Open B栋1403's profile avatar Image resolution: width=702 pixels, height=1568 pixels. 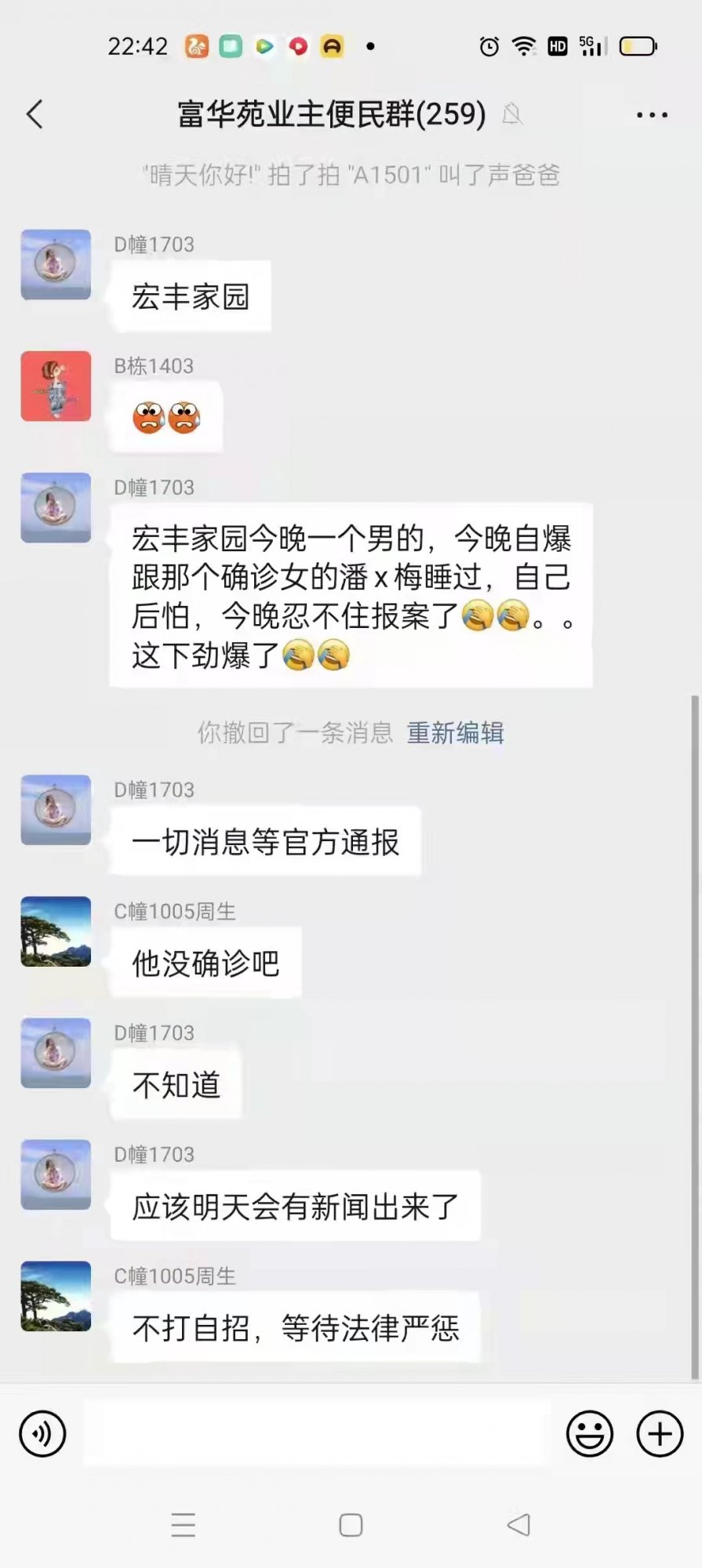point(56,387)
